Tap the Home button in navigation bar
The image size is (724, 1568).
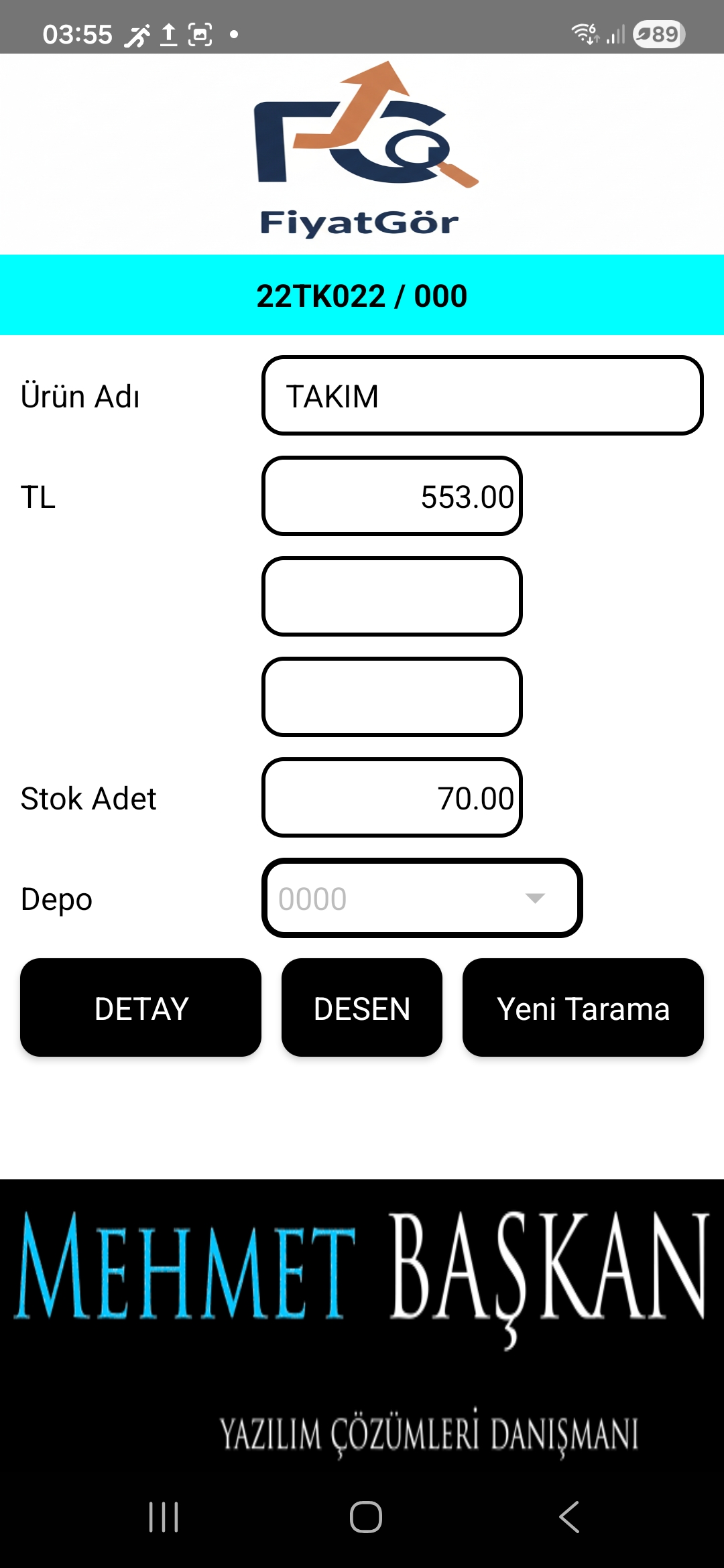362,1518
